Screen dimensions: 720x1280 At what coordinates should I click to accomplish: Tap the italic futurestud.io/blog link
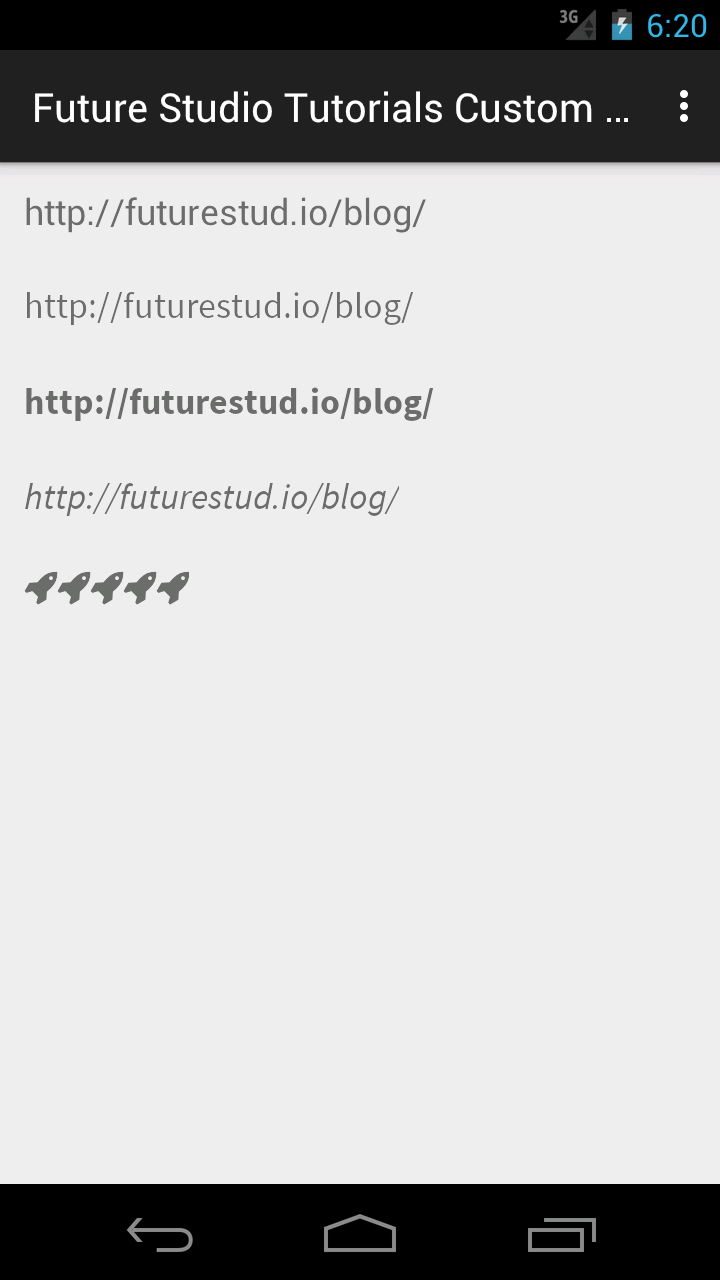pos(210,496)
